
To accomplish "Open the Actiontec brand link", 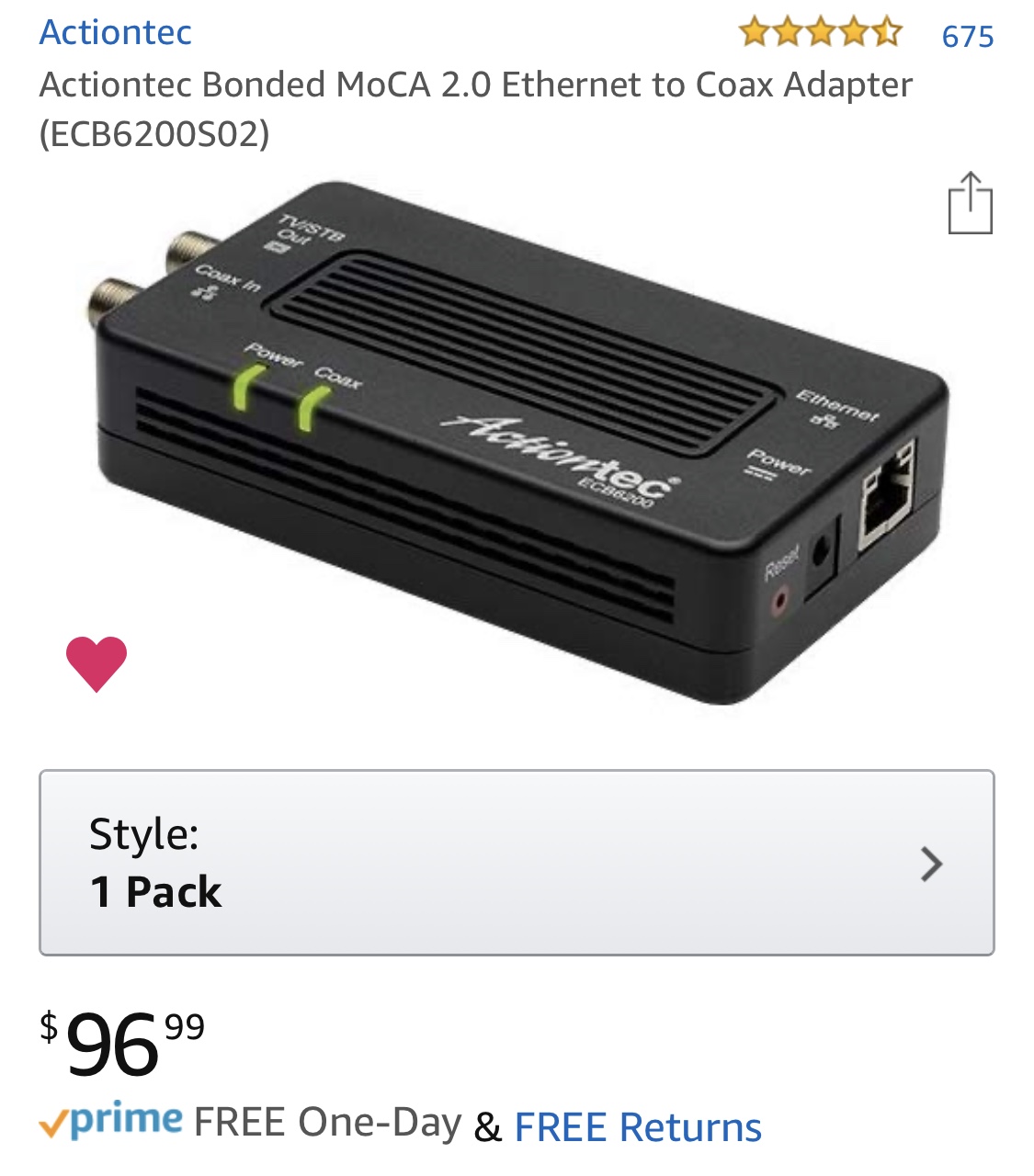I will coord(115,33).
